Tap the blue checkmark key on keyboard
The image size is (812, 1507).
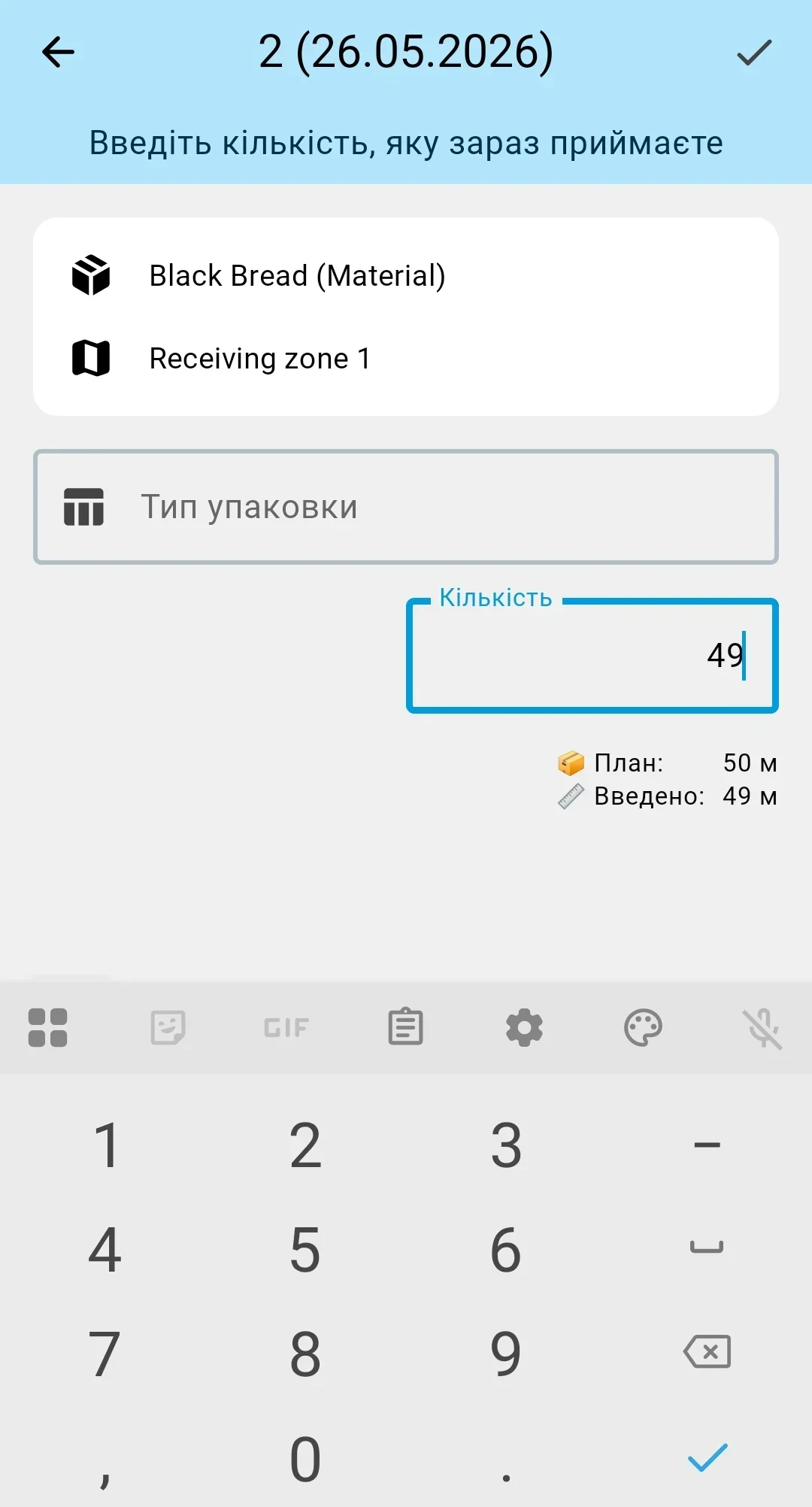pyautogui.click(x=707, y=1457)
